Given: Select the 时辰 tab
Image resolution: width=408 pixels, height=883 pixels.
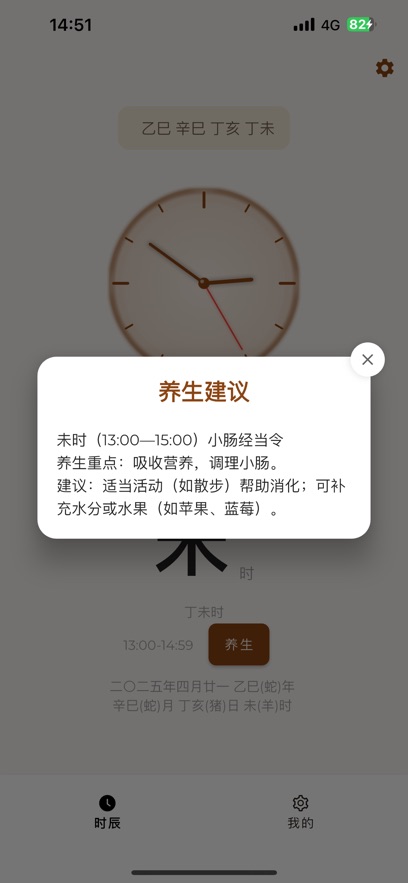Looking at the screenshot, I should [x=107, y=813].
